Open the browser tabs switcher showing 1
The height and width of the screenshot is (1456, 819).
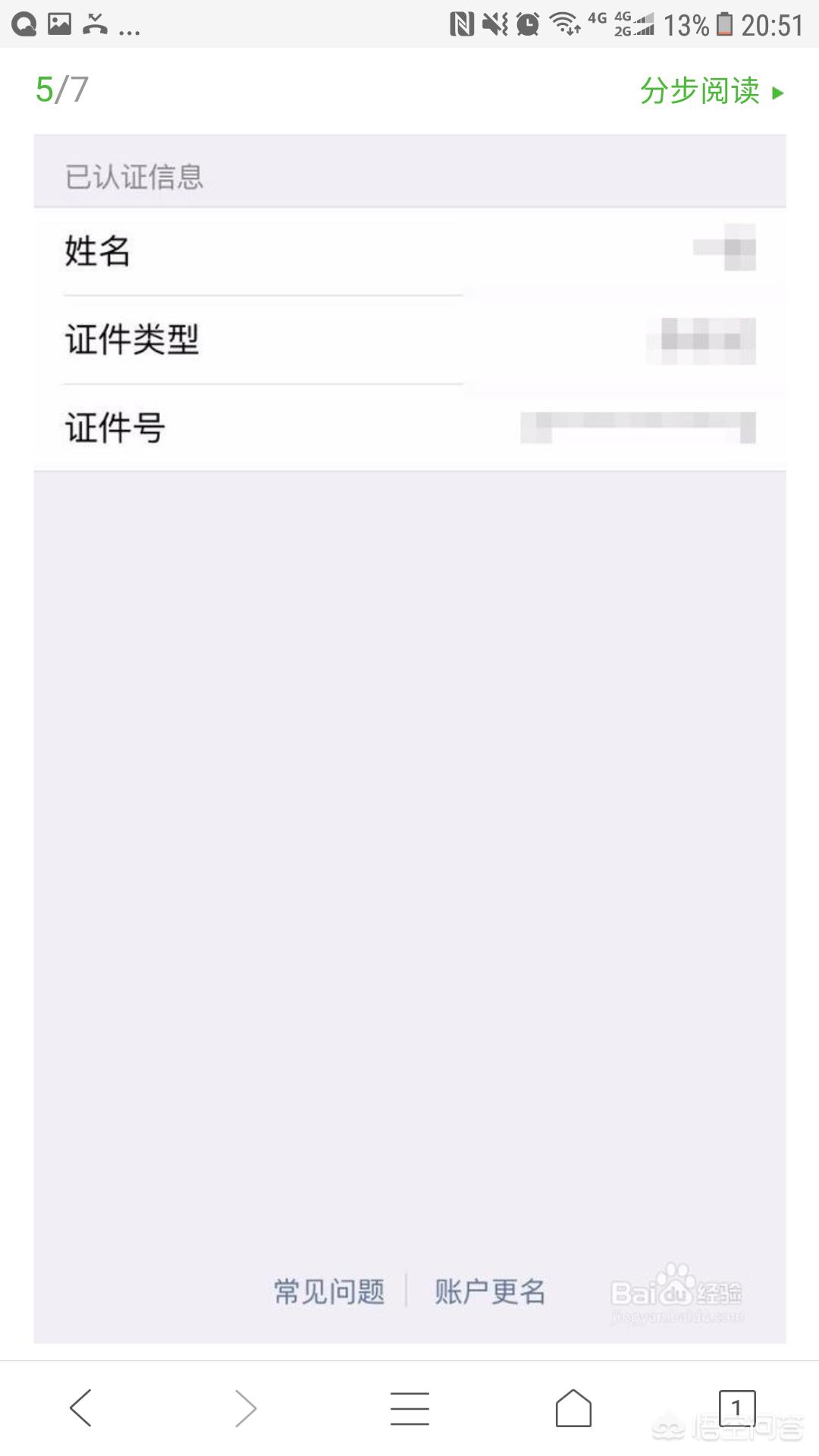coord(737,1408)
